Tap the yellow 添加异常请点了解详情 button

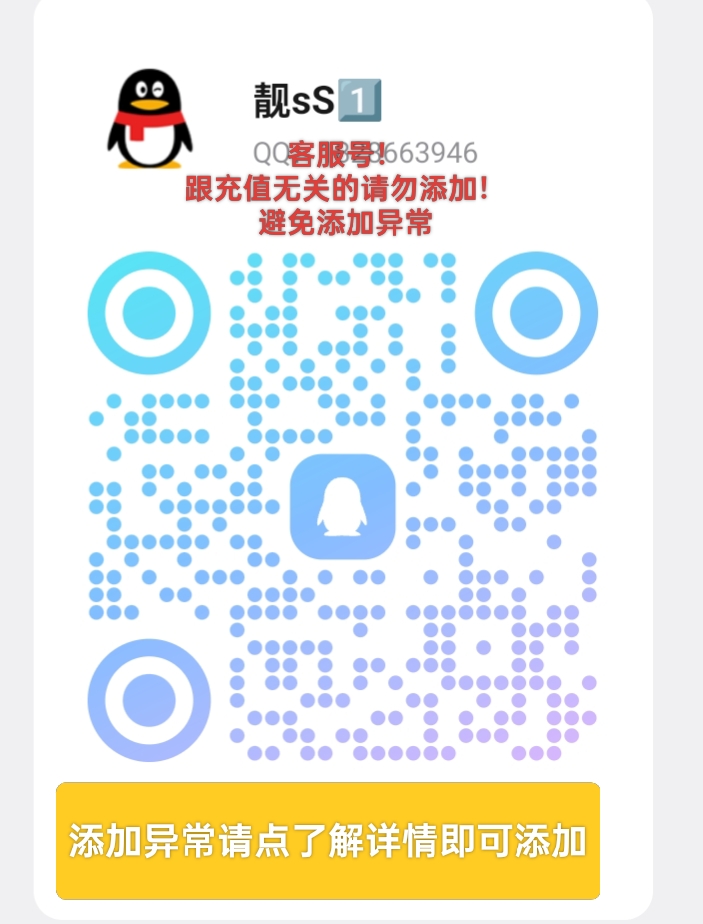(x=328, y=841)
